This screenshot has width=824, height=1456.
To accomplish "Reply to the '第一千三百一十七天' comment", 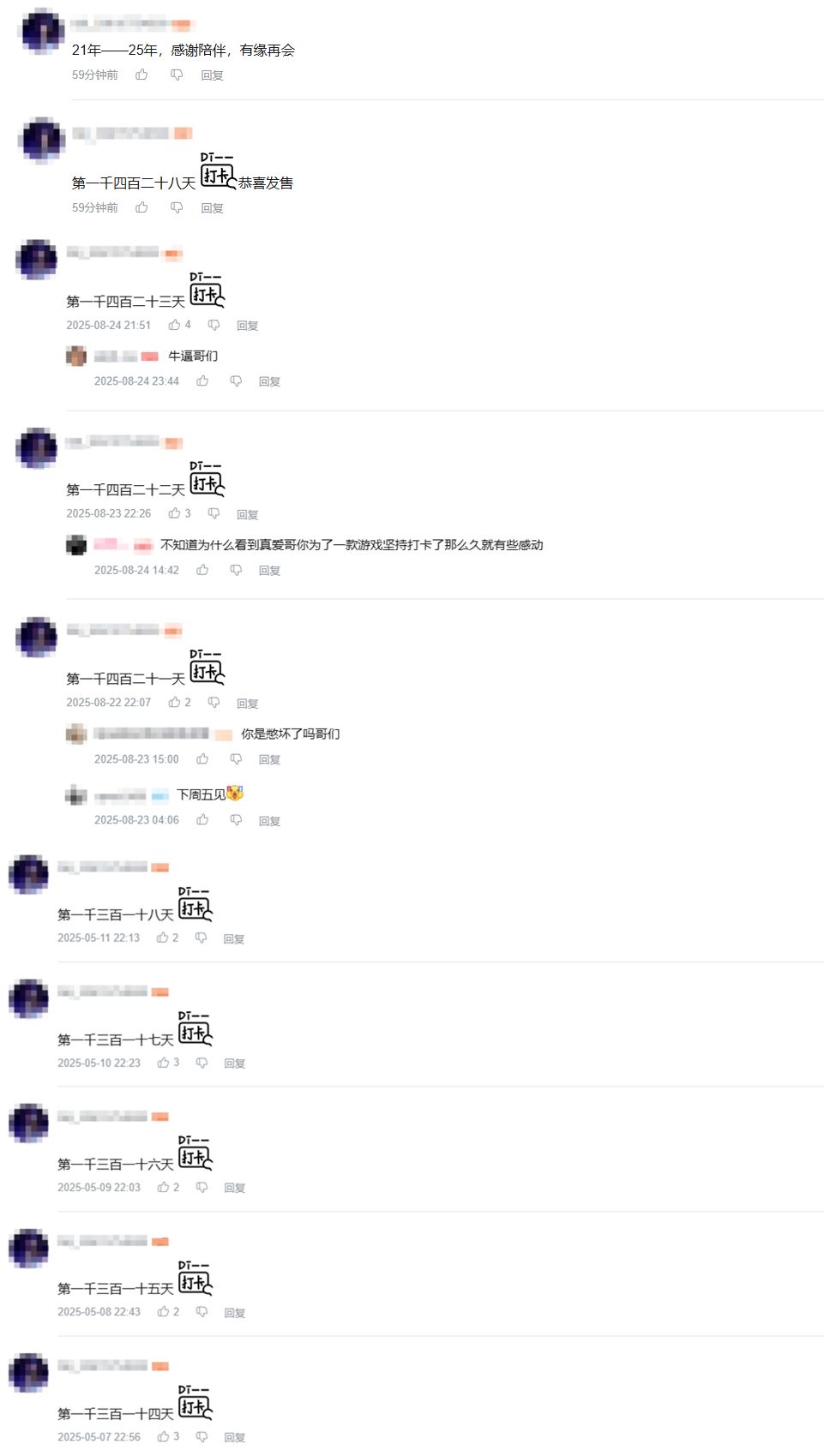I will pos(234,1064).
